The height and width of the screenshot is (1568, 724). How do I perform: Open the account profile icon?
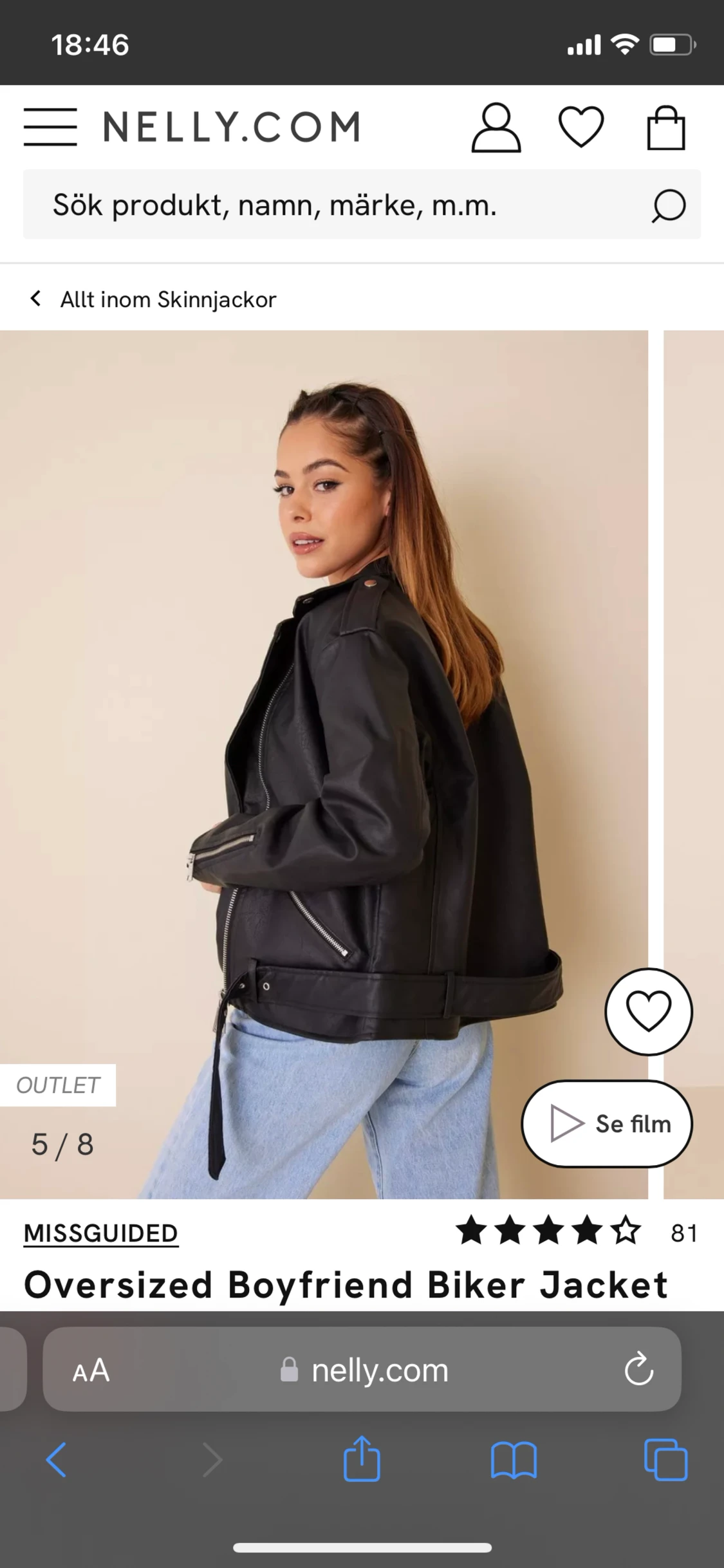click(496, 127)
